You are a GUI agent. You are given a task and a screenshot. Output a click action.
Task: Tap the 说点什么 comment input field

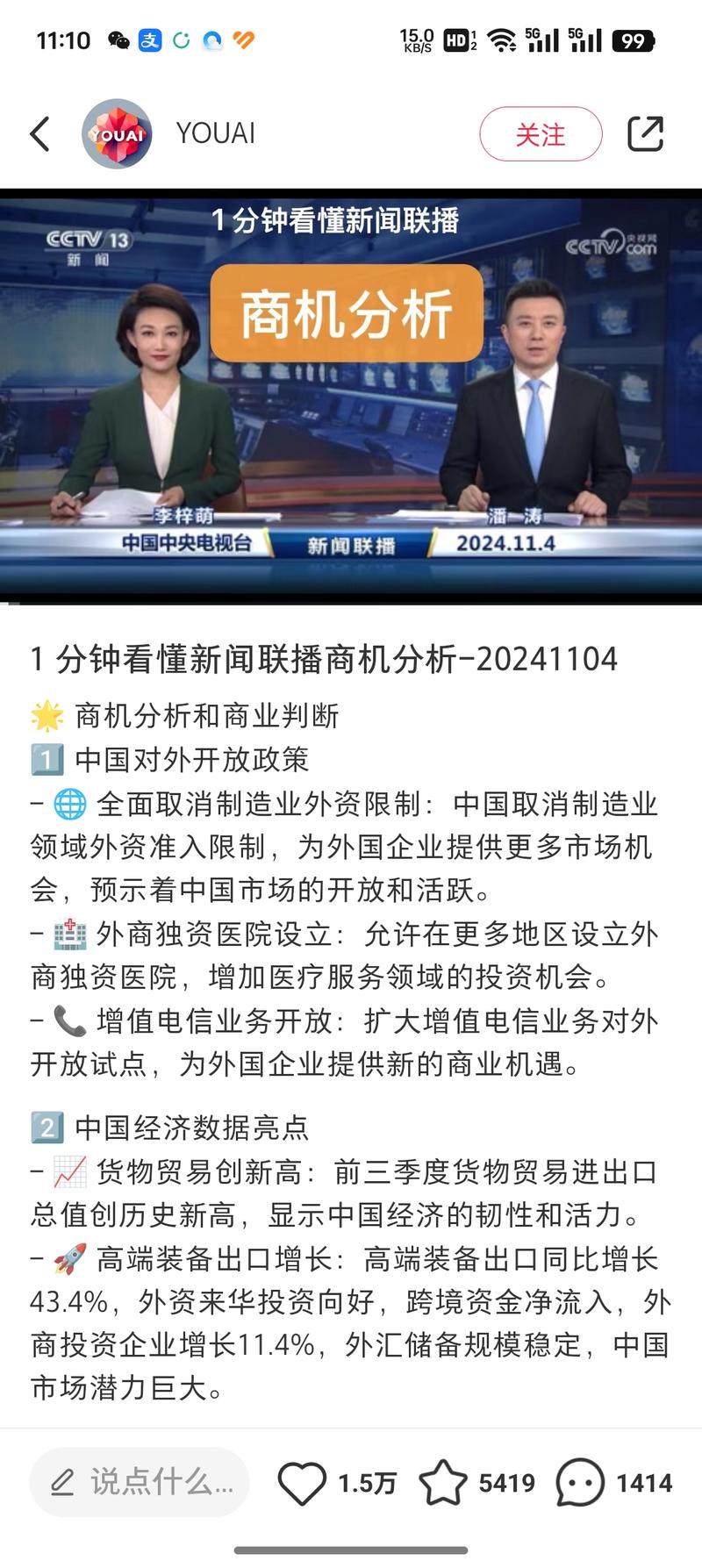(x=140, y=1482)
